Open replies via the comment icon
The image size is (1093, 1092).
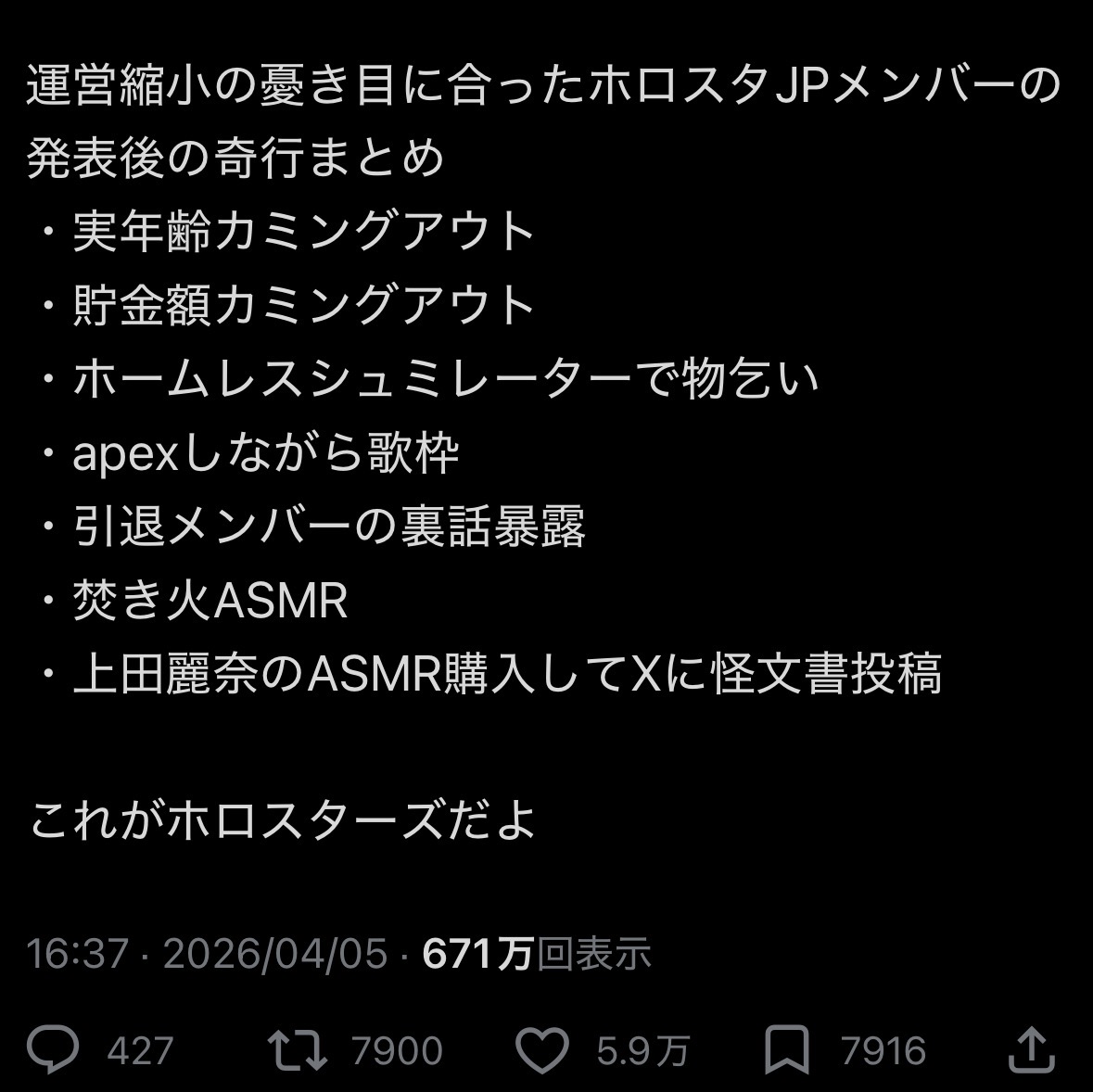coord(54,1050)
